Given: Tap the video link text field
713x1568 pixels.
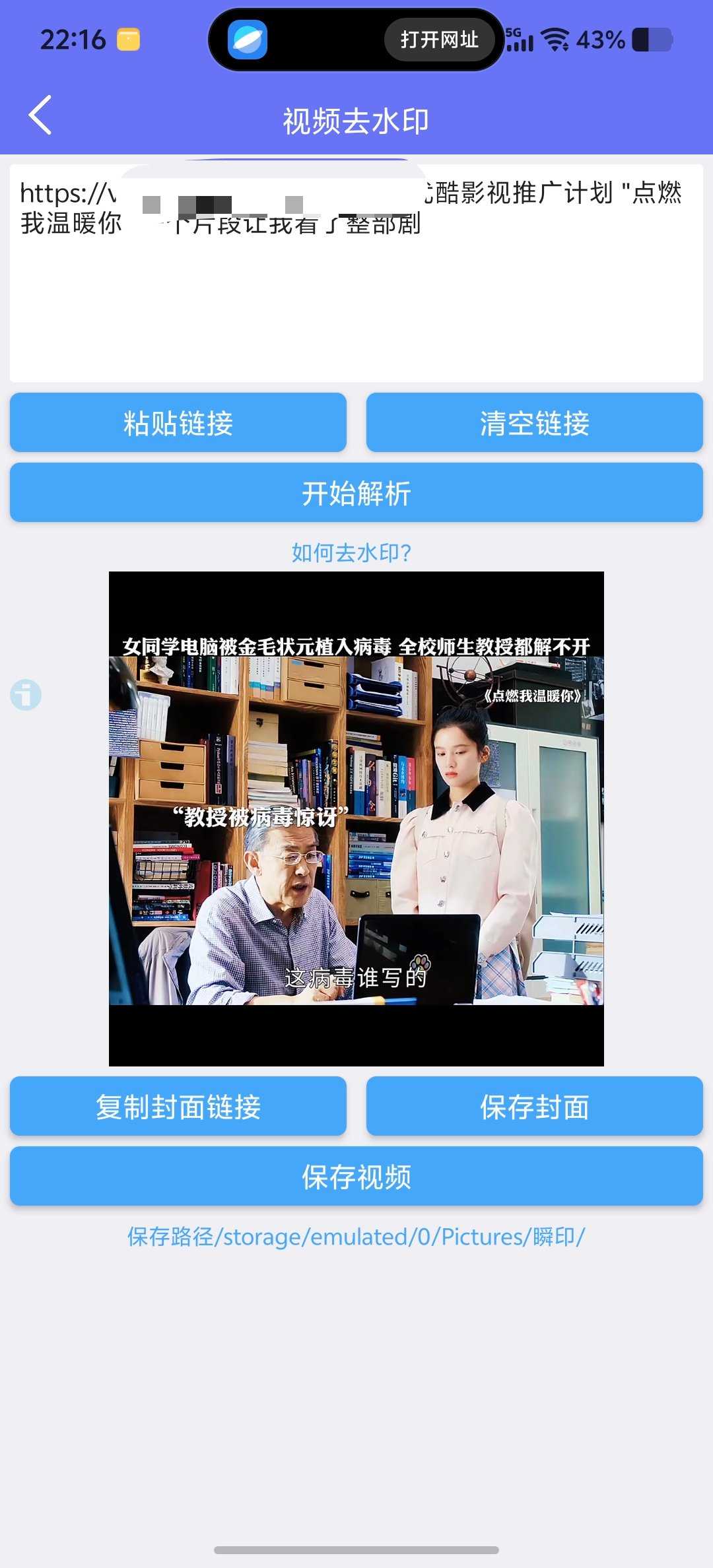Looking at the screenshot, I should pos(356,273).
